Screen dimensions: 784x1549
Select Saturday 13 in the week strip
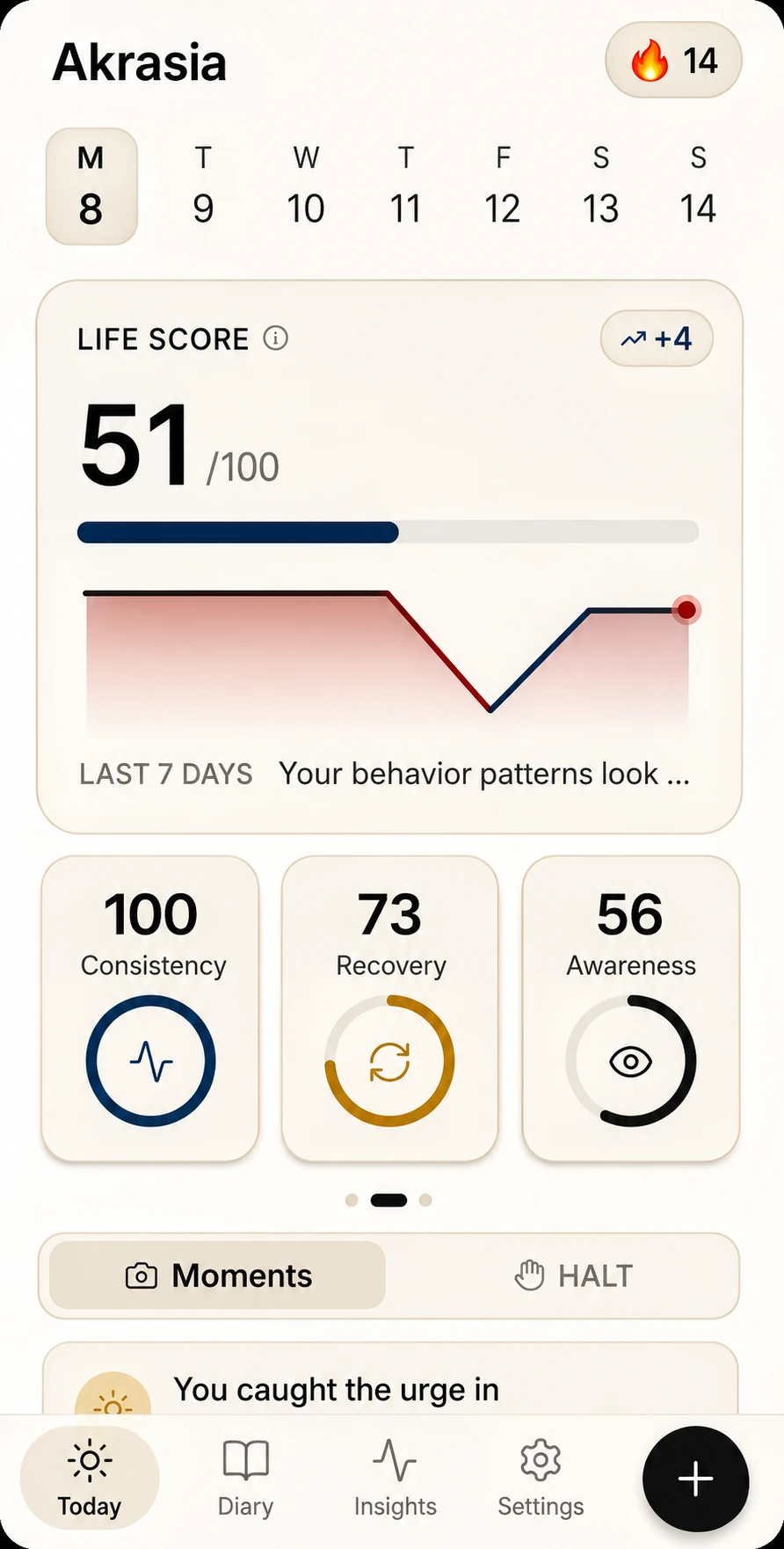[x=600, y=186]
